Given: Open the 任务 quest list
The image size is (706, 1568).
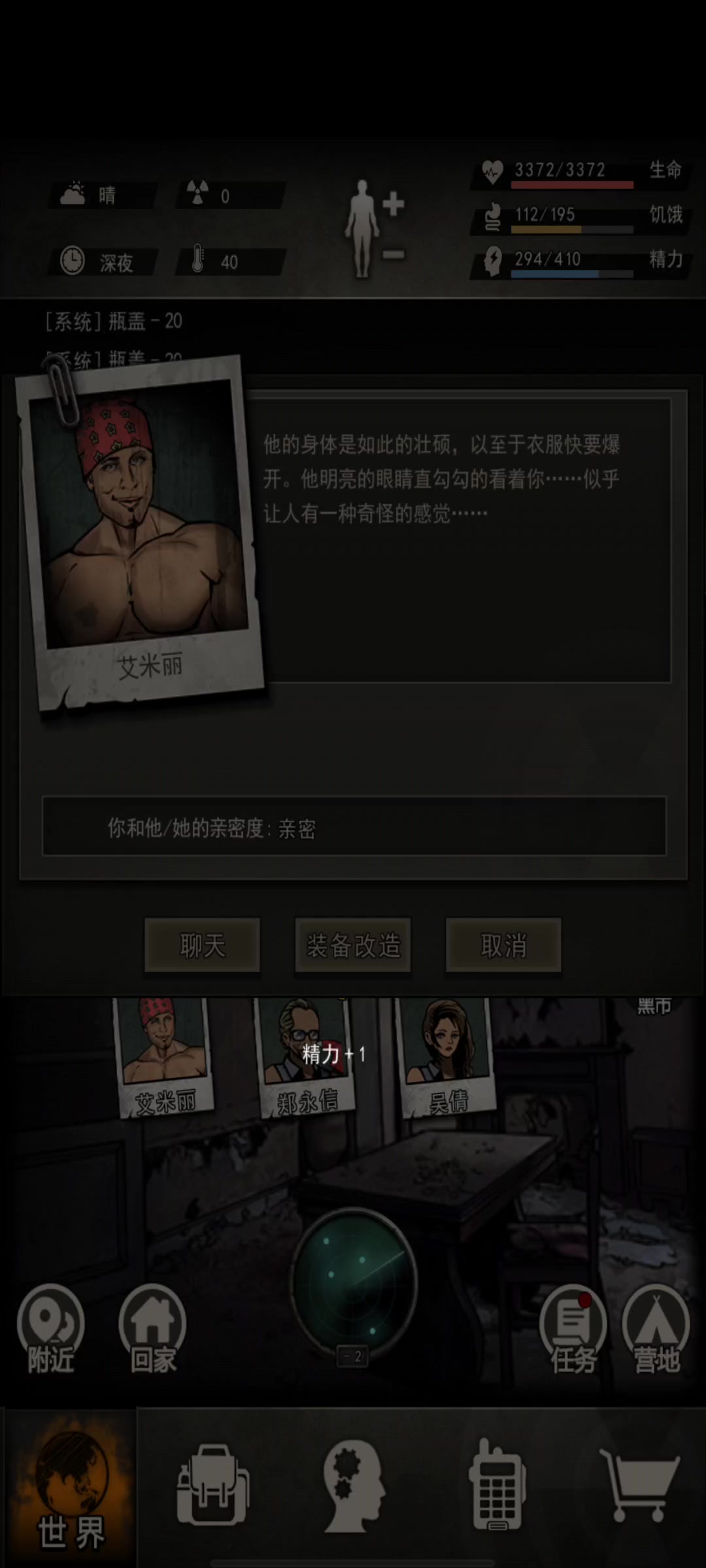Looking at the screenshot, I should pos(573,1330).
